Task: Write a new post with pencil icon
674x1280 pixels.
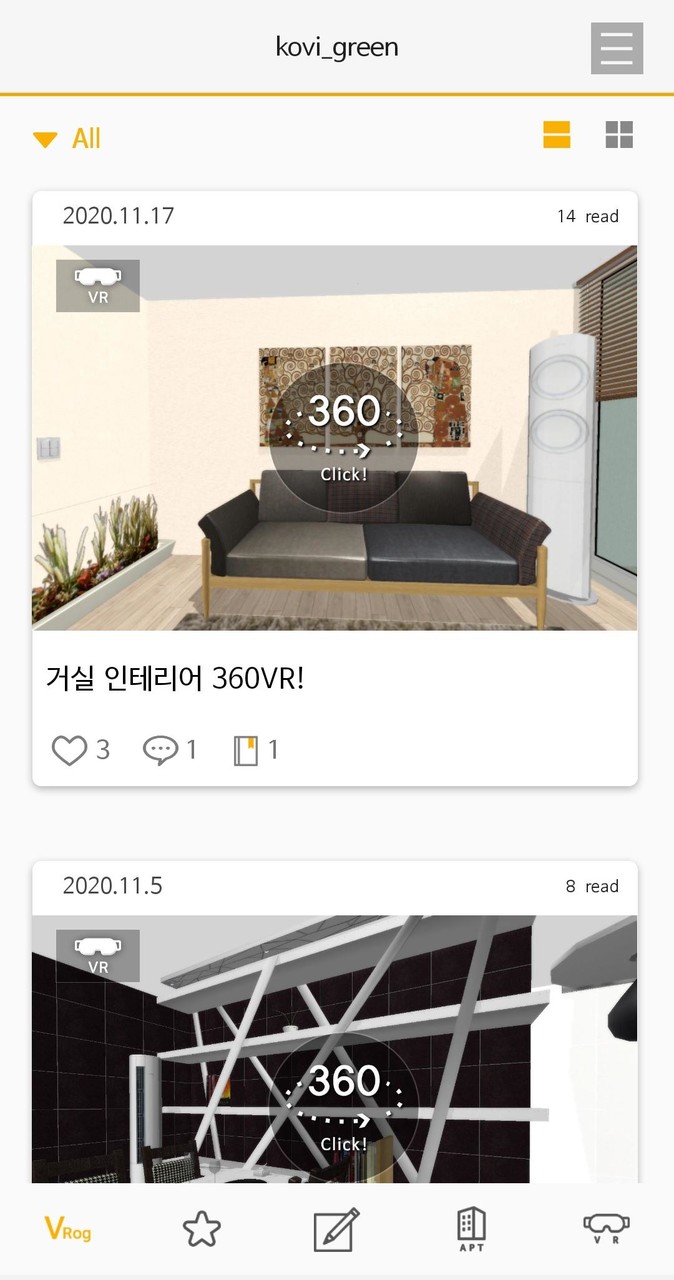Action: [x=336, y=1229]
